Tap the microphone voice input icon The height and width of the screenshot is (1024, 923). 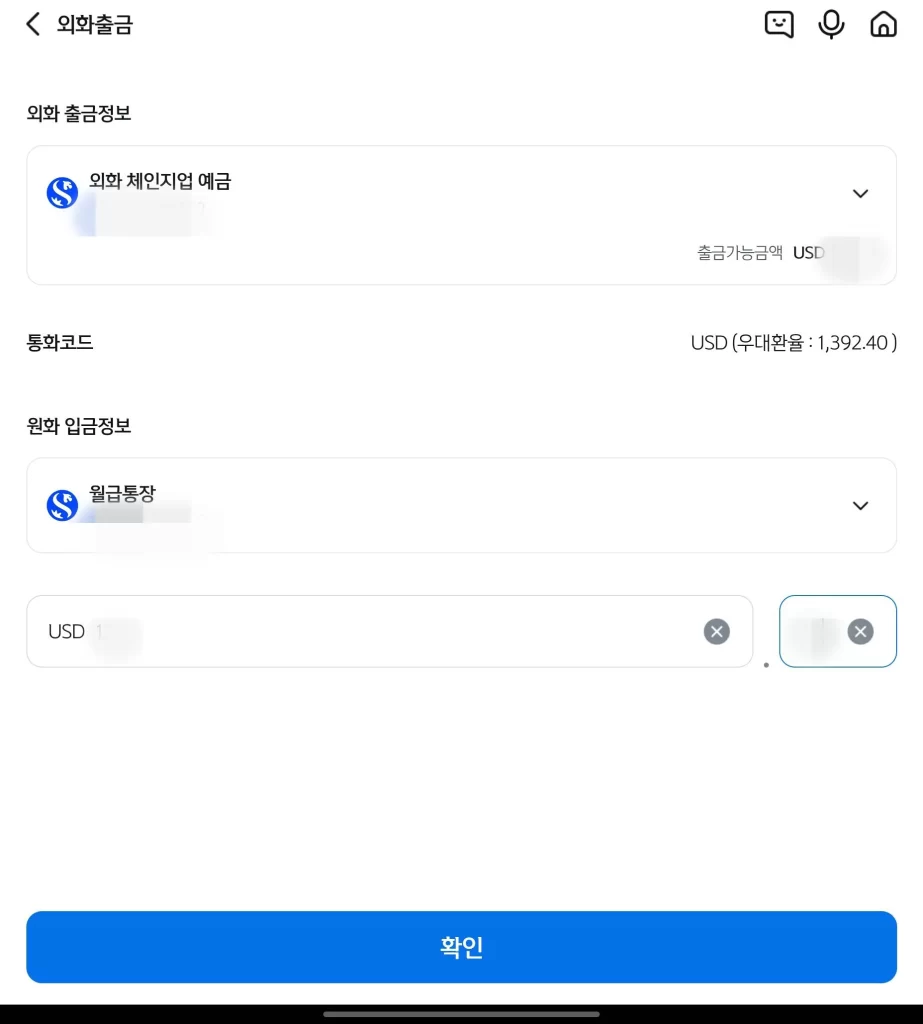coord(831,24)
